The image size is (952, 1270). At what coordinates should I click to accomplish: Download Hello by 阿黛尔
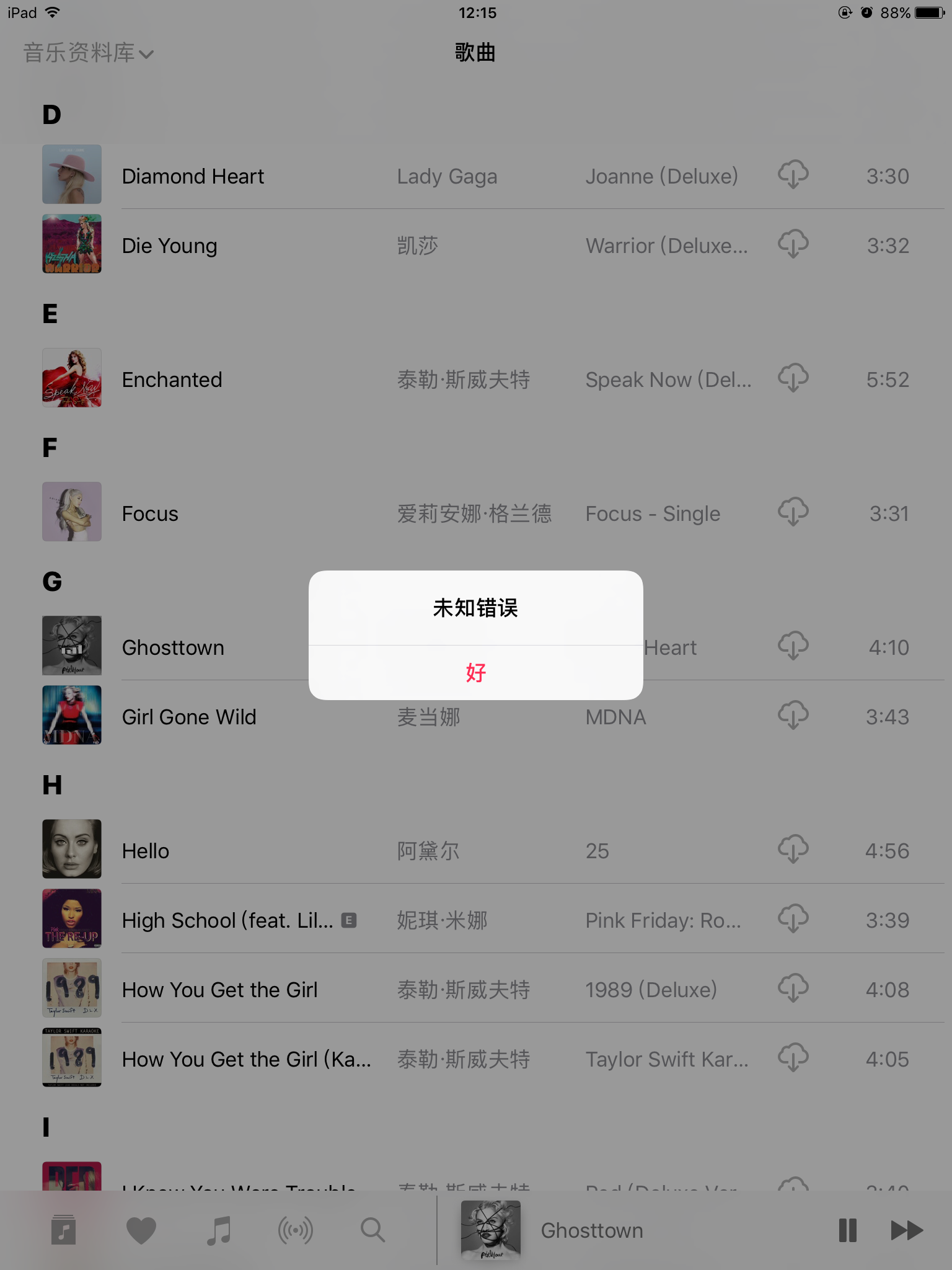point(793,850)
